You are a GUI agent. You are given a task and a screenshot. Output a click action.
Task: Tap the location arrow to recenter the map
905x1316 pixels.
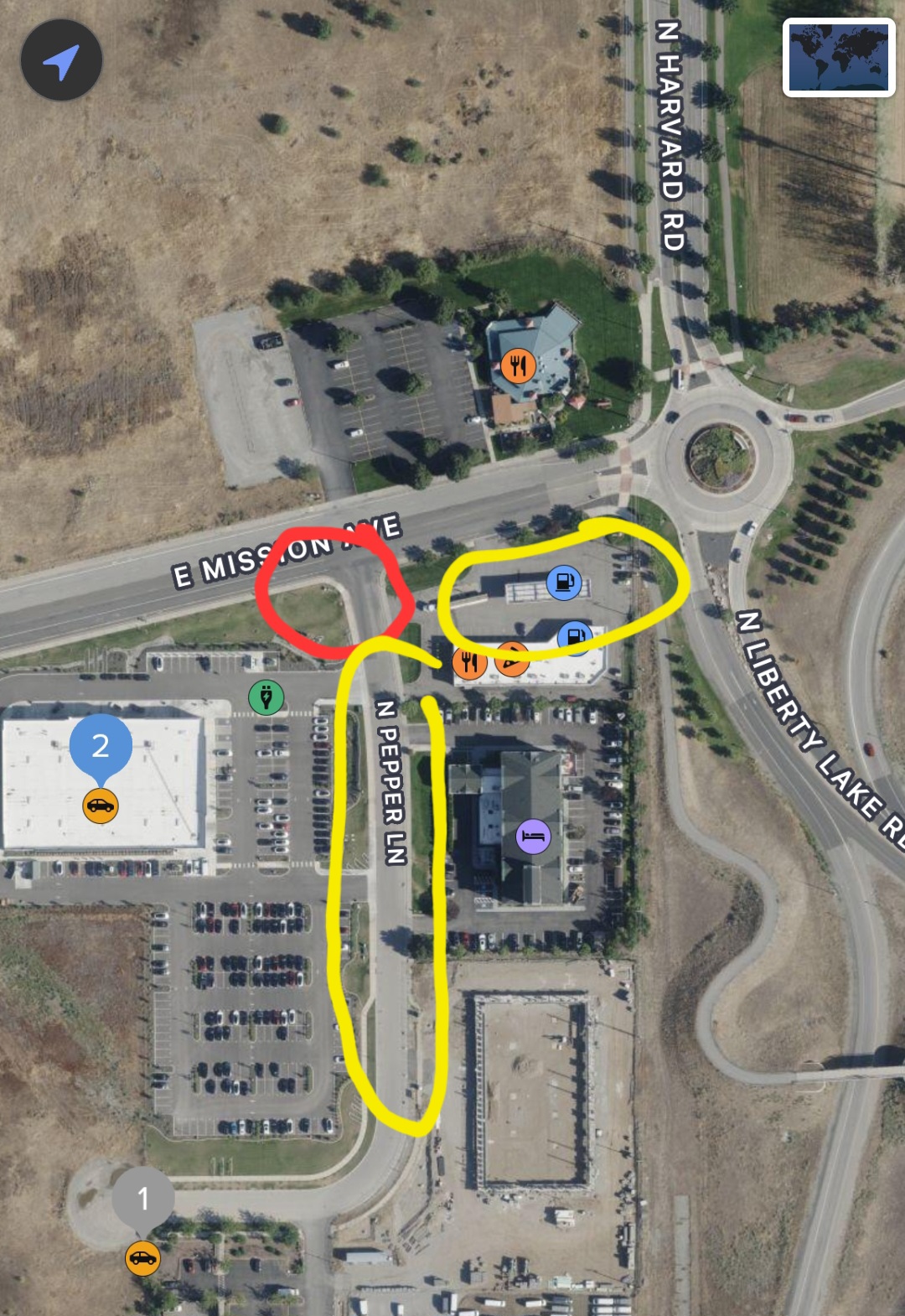point(61,60)
